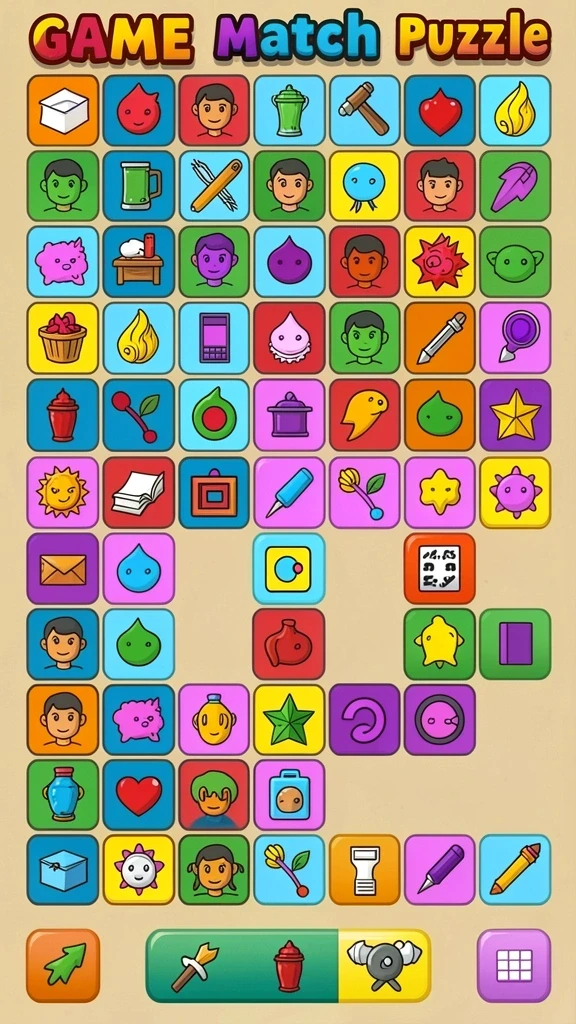Tap the white open box tile on orange
This screenshot has width=576, height=1024.
[63, 110]
